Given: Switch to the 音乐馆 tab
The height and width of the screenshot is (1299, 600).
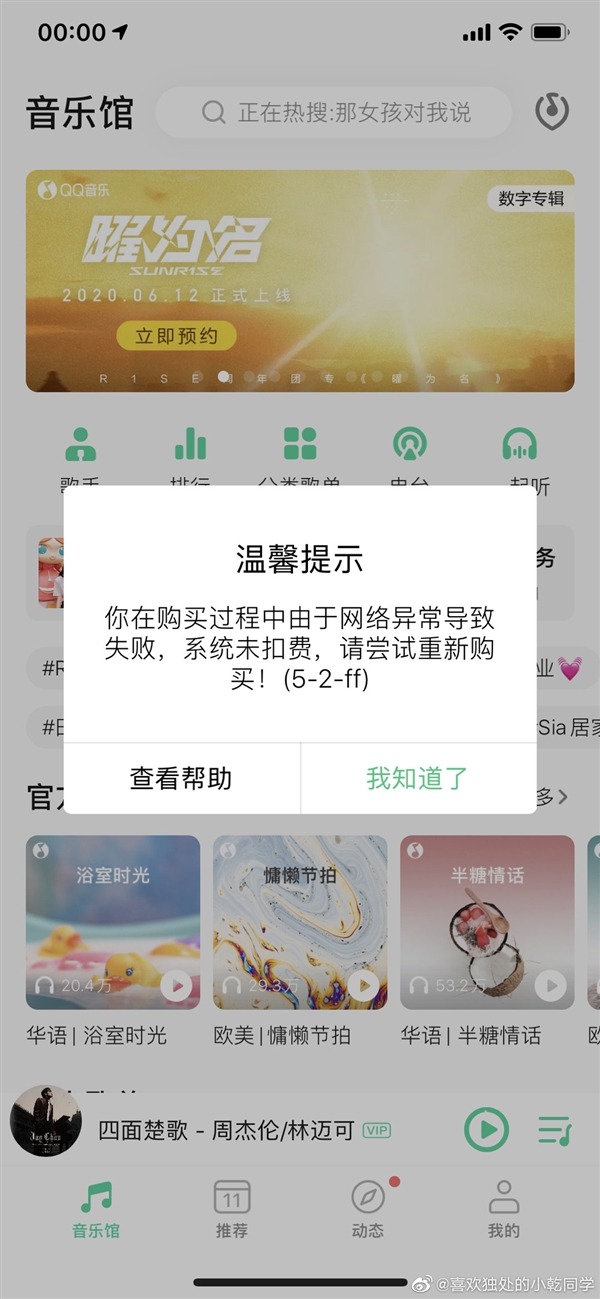Looking at the screenshot, I should (96, 1208).
